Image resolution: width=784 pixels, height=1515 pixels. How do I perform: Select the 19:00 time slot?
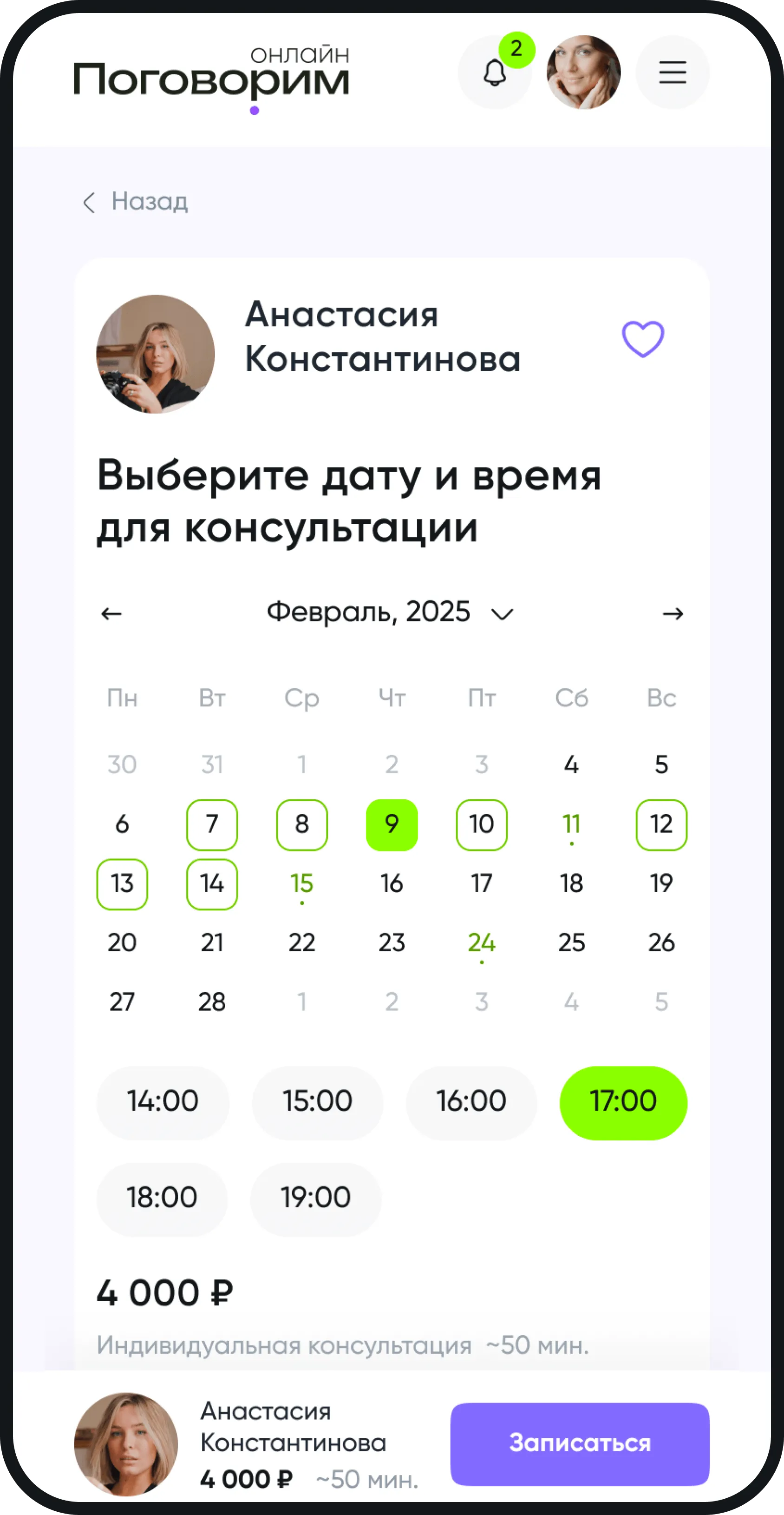(x=316, y=1198)
